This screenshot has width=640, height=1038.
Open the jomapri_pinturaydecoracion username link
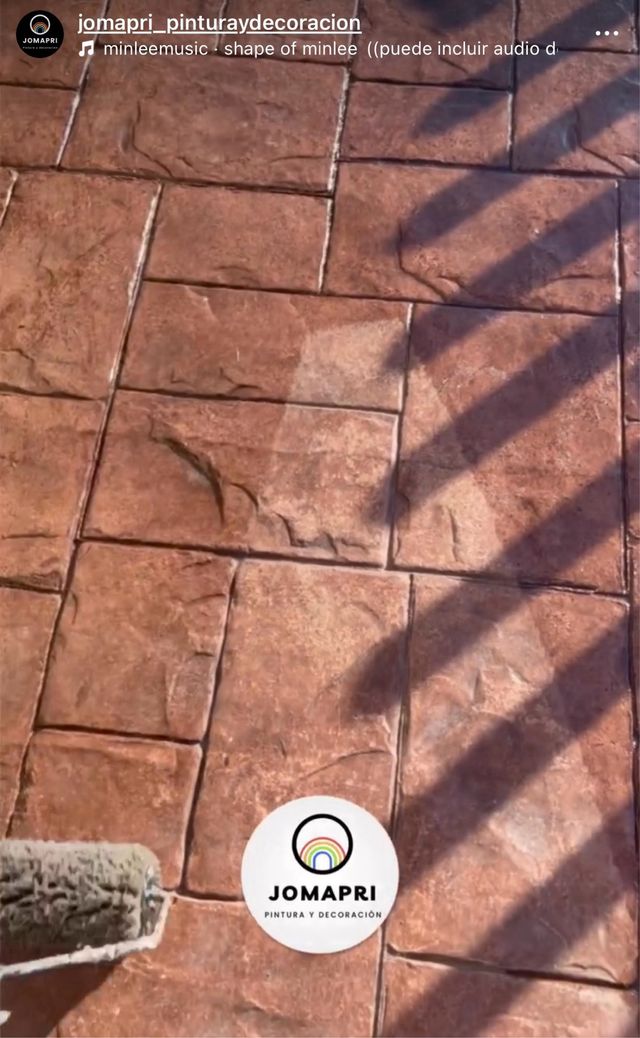point(219,23)
